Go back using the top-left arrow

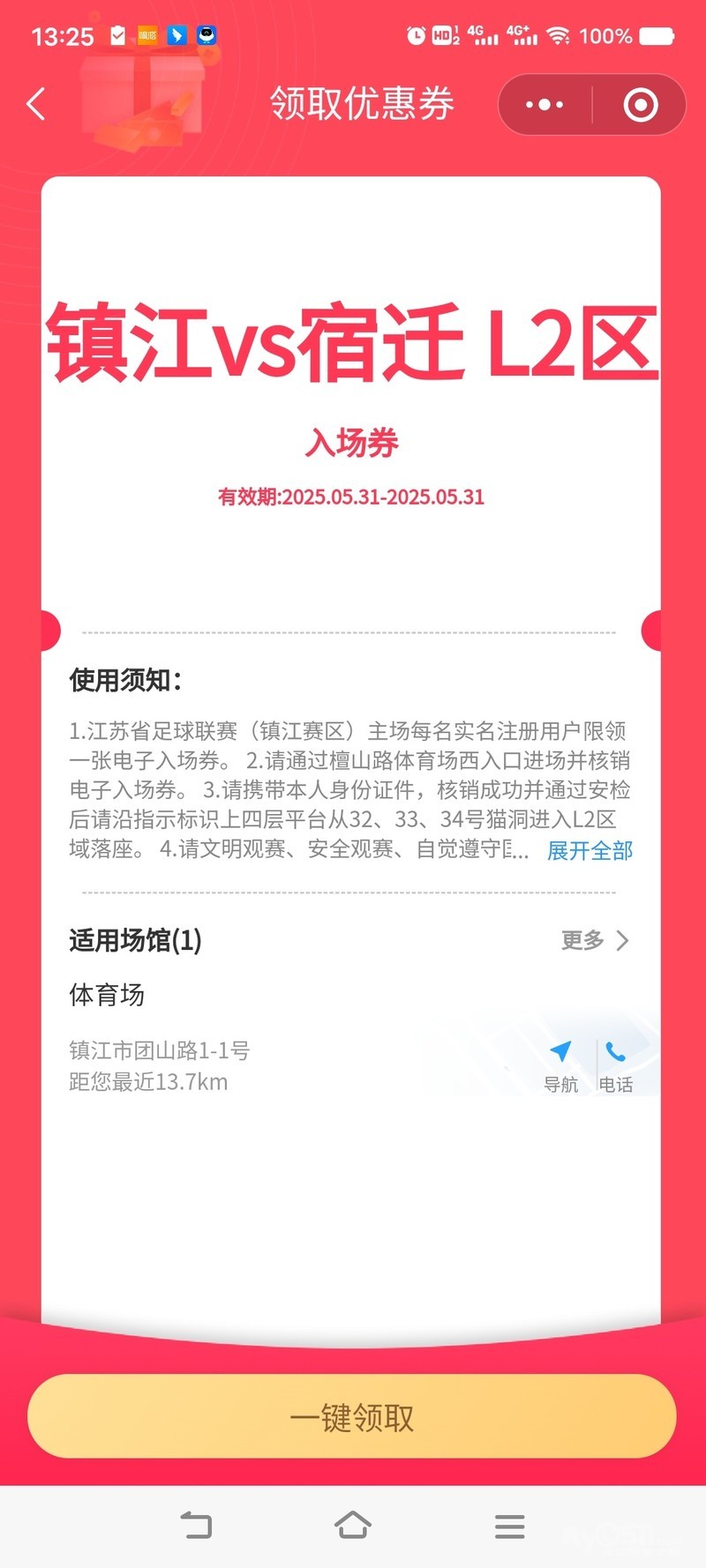coord(37,104)
